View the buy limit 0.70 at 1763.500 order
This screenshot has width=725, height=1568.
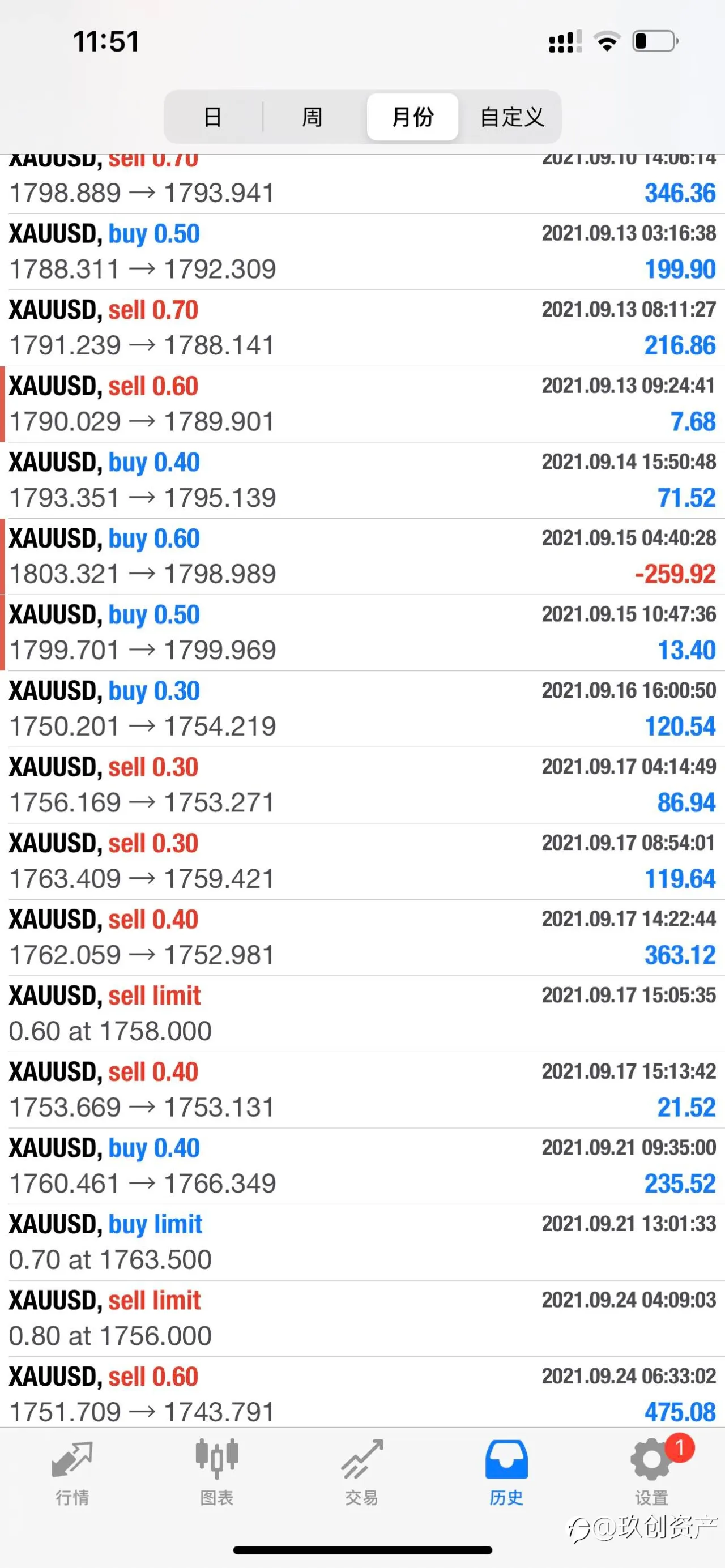362,1242
